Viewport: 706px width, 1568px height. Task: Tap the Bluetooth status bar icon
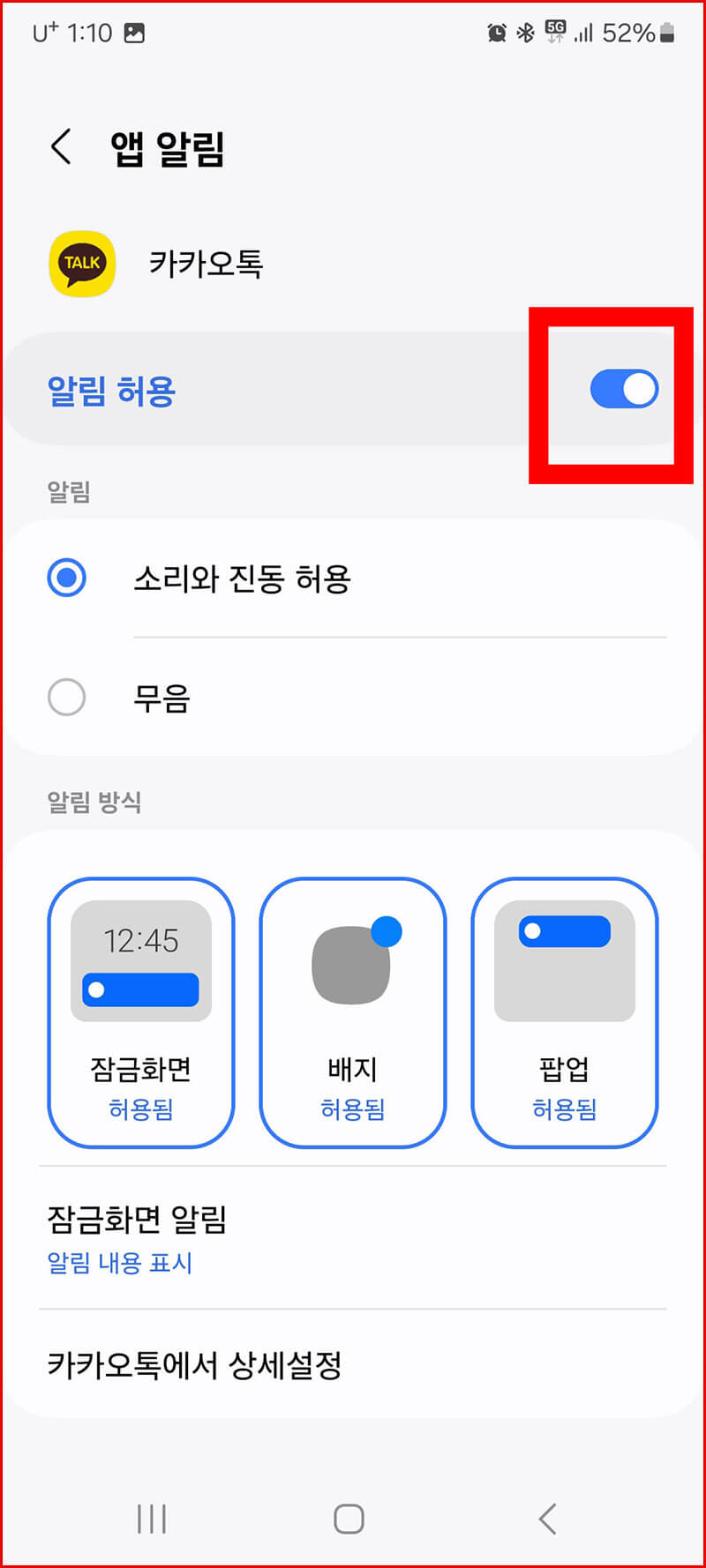[x=524, y=32]
